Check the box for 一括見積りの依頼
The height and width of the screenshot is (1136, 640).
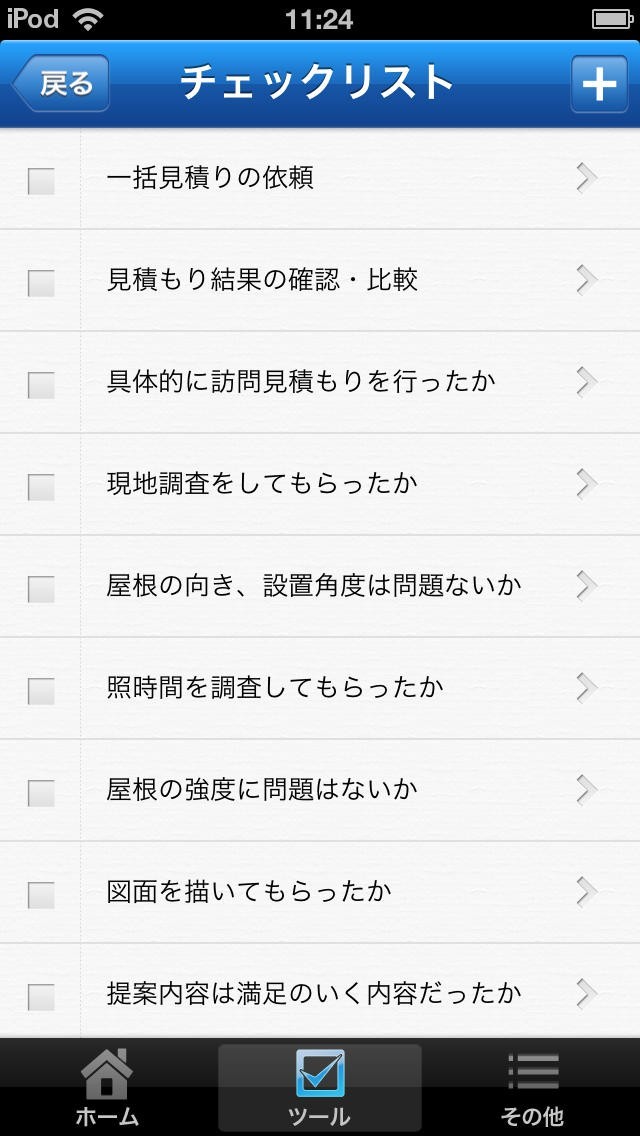[x=41, y=181]
